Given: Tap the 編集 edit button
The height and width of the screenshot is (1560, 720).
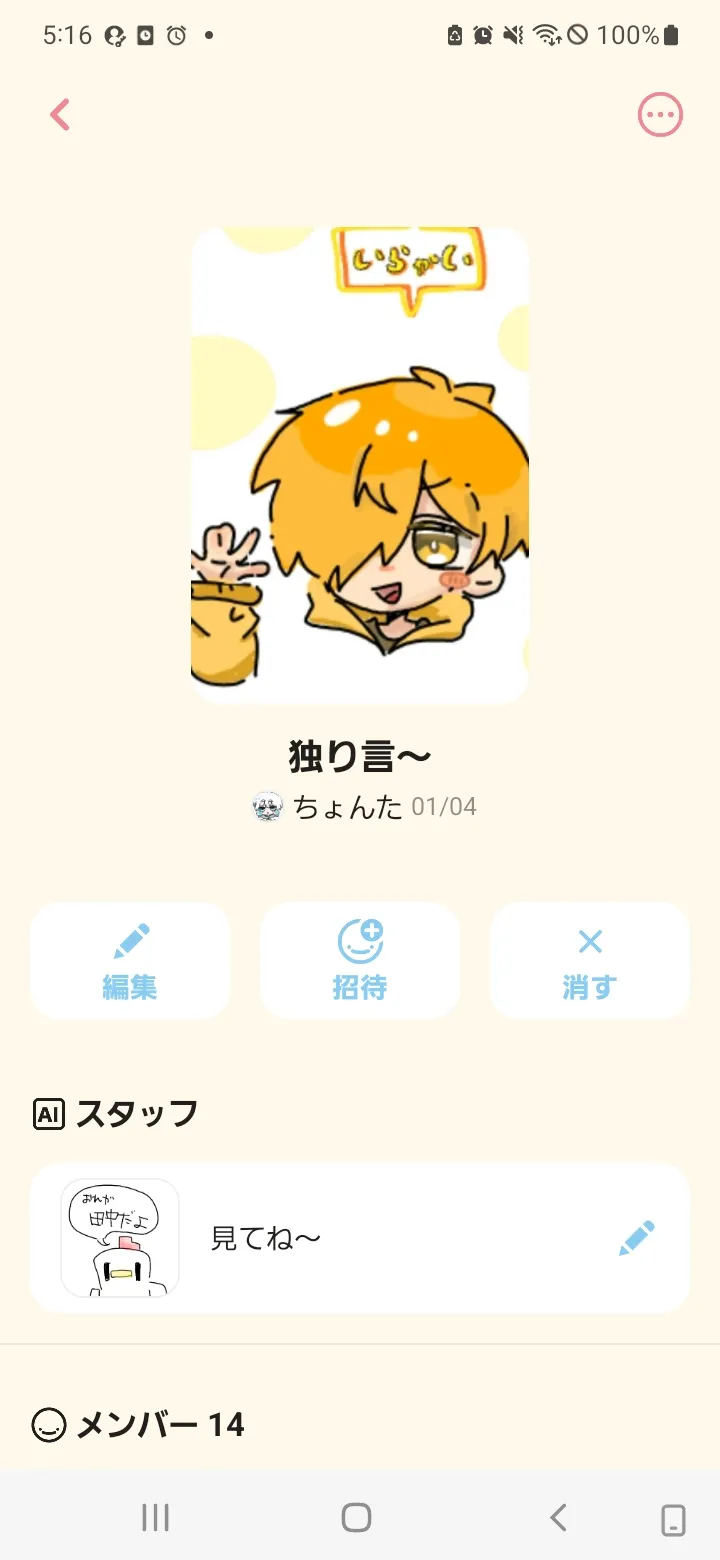Looking at the screenshot, I should [130, 961].
